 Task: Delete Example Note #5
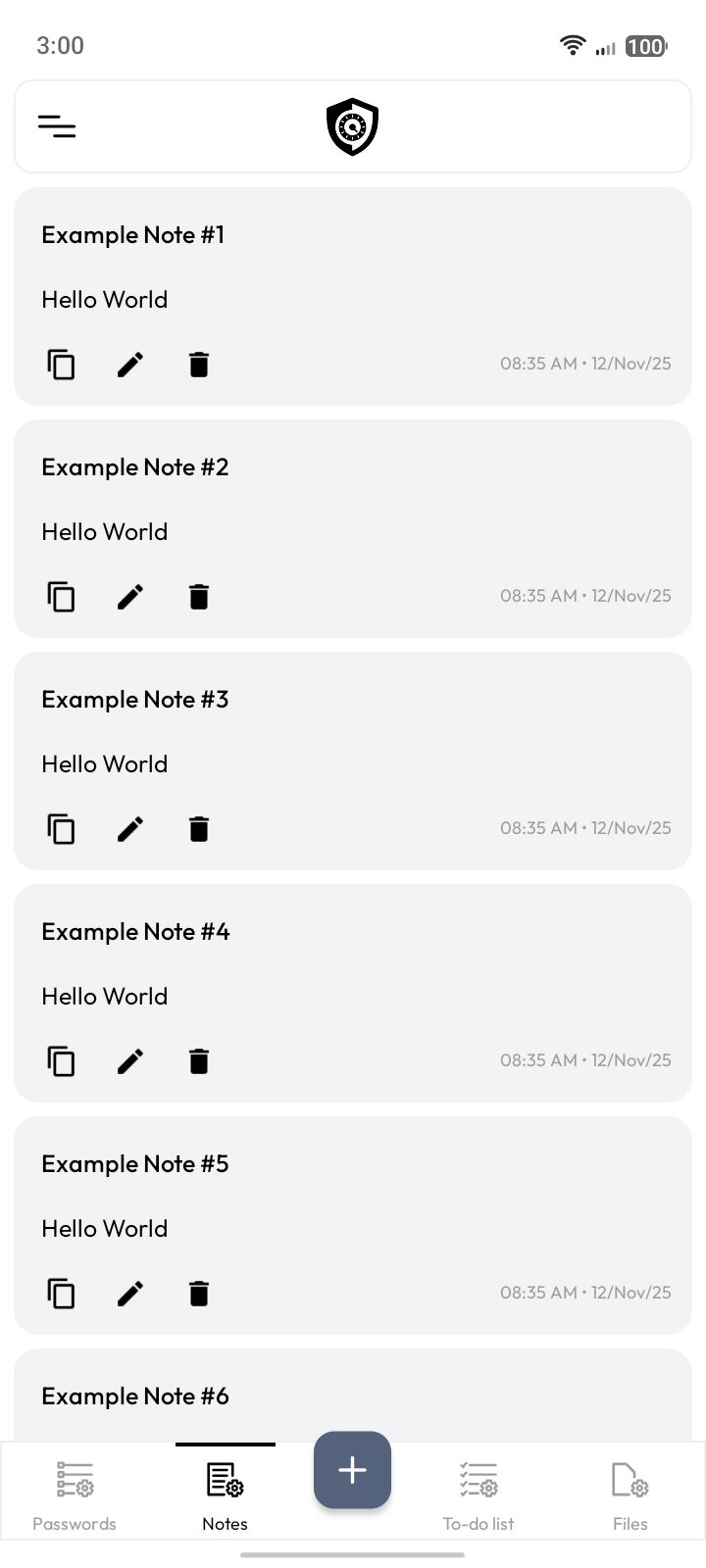tap(199, 1294)
